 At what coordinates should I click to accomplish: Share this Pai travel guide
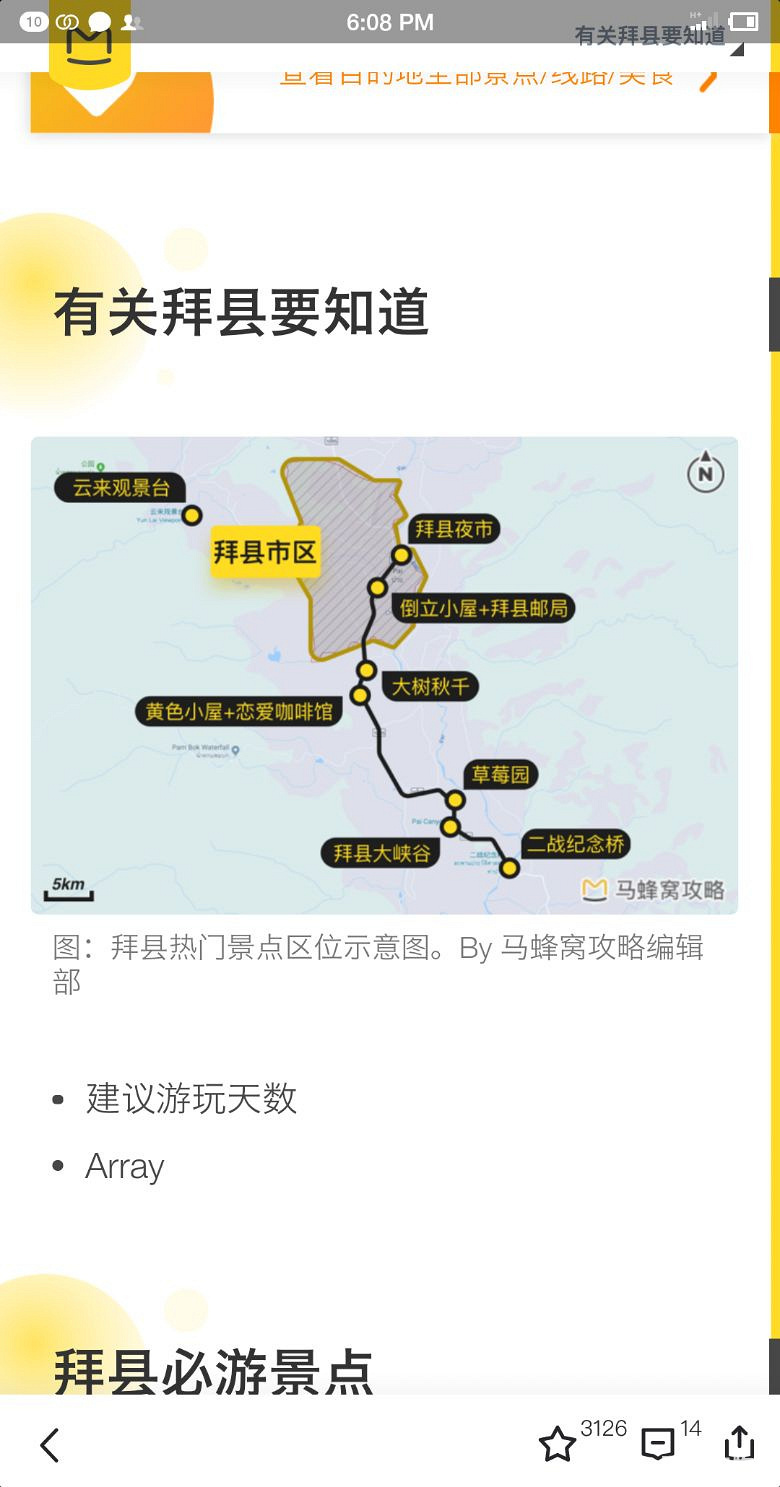click(738, 1443)
